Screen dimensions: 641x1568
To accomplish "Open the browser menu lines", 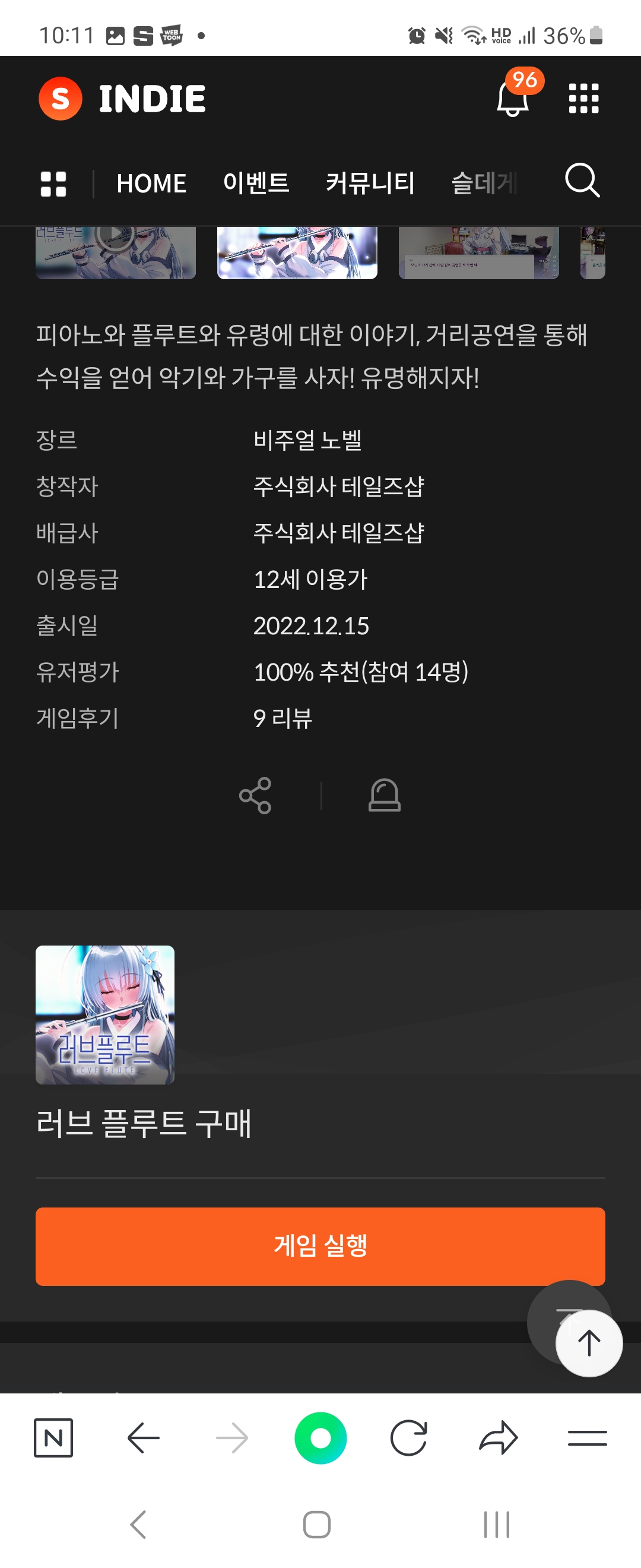I will pos(587,1438).
